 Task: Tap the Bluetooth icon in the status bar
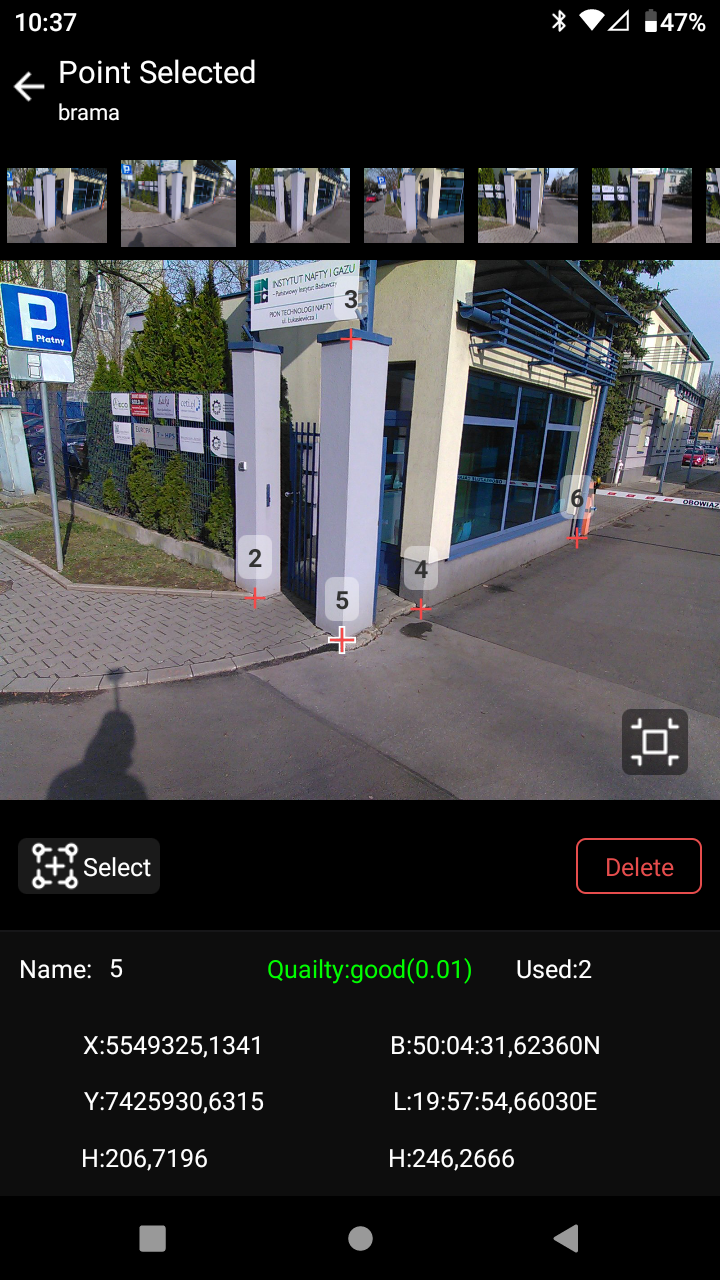[x=559, y=18]
